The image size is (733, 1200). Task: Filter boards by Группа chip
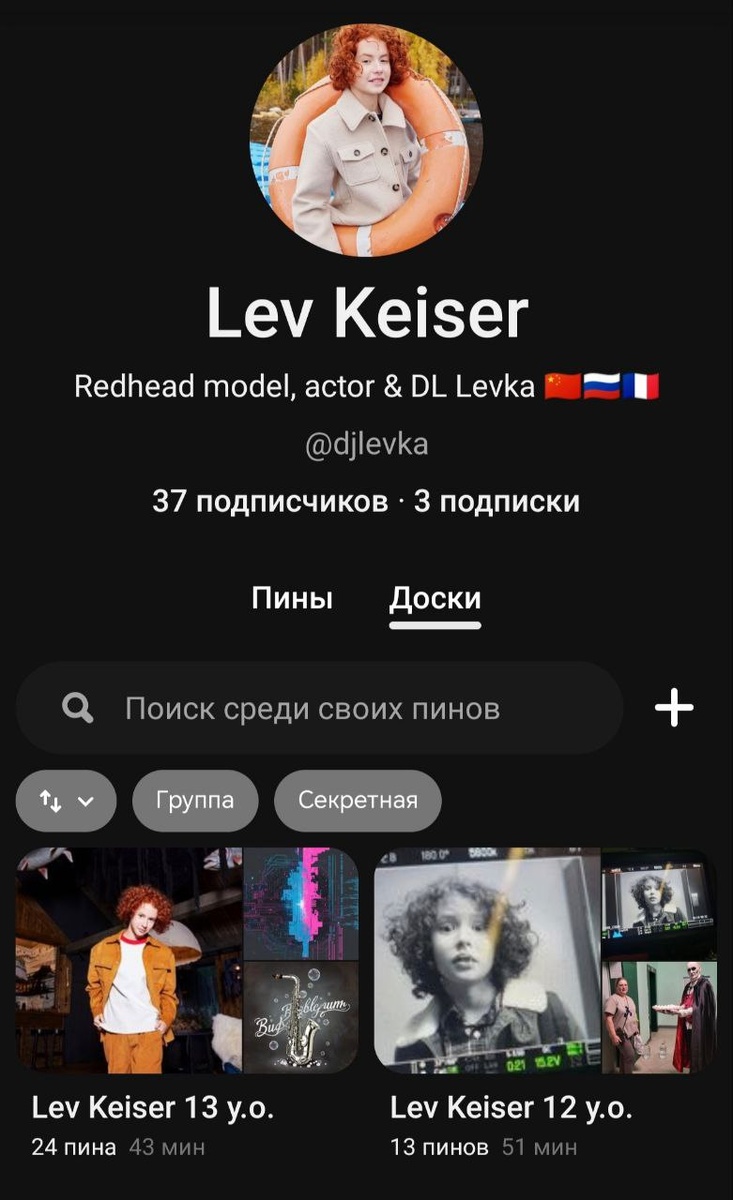point(195,800)
